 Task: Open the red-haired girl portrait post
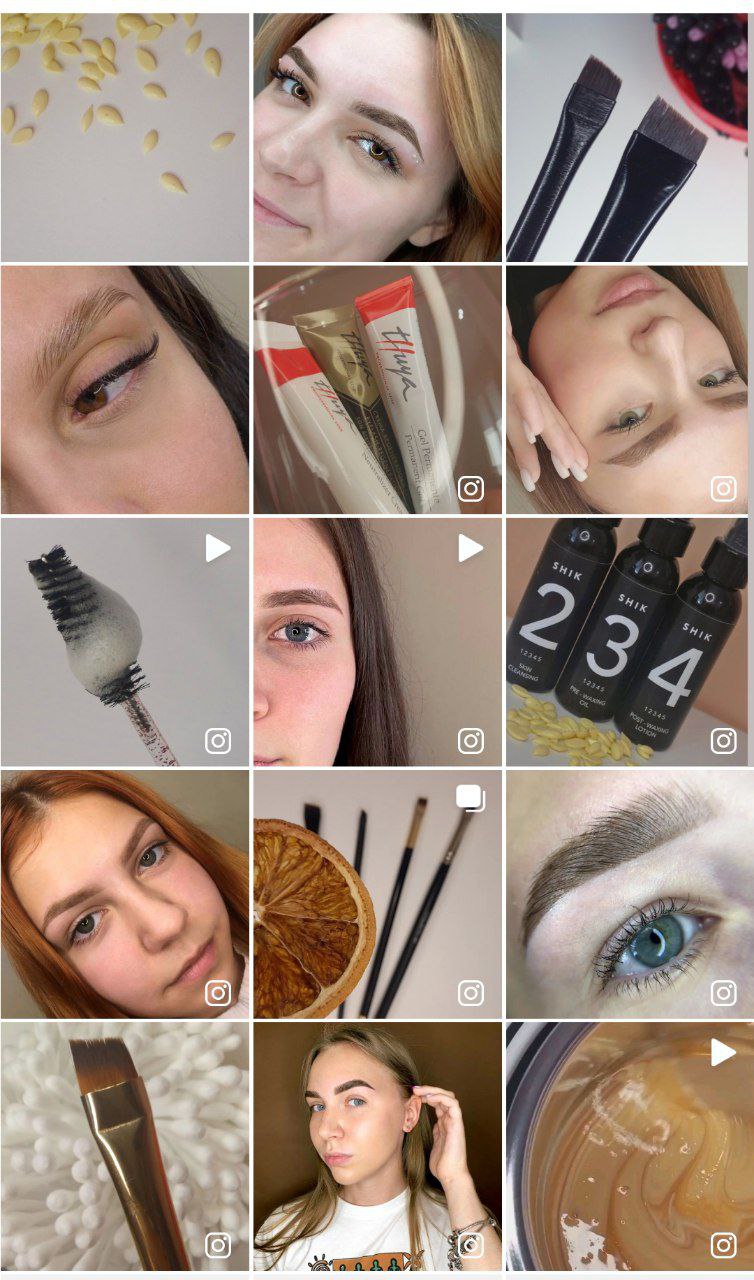(x=125, y=894)
